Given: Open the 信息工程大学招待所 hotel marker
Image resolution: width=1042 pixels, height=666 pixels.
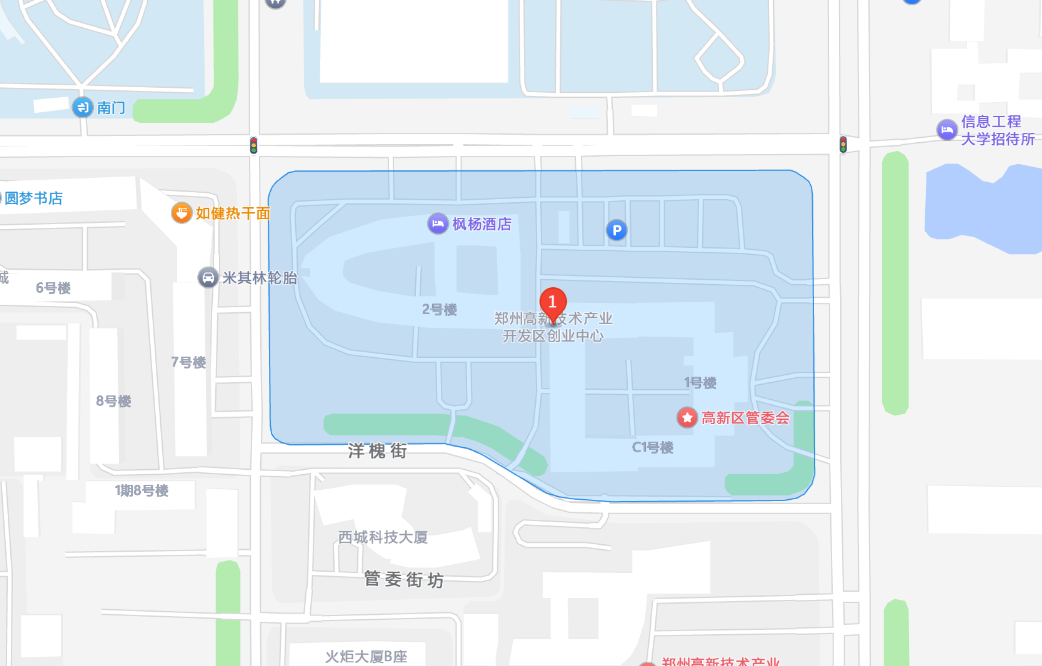Looking at the screenshot, I should [946, 129].
